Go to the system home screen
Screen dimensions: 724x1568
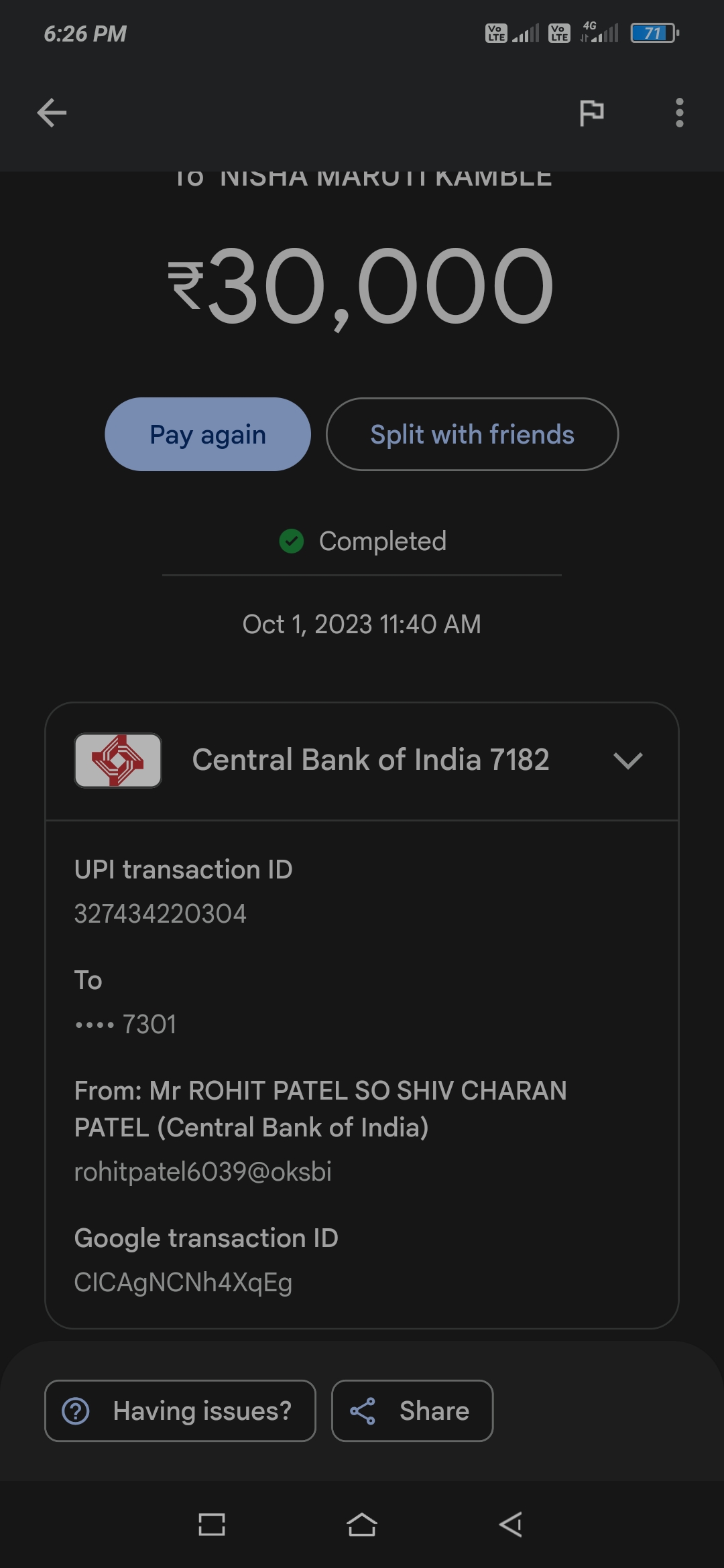point(361,1524)
